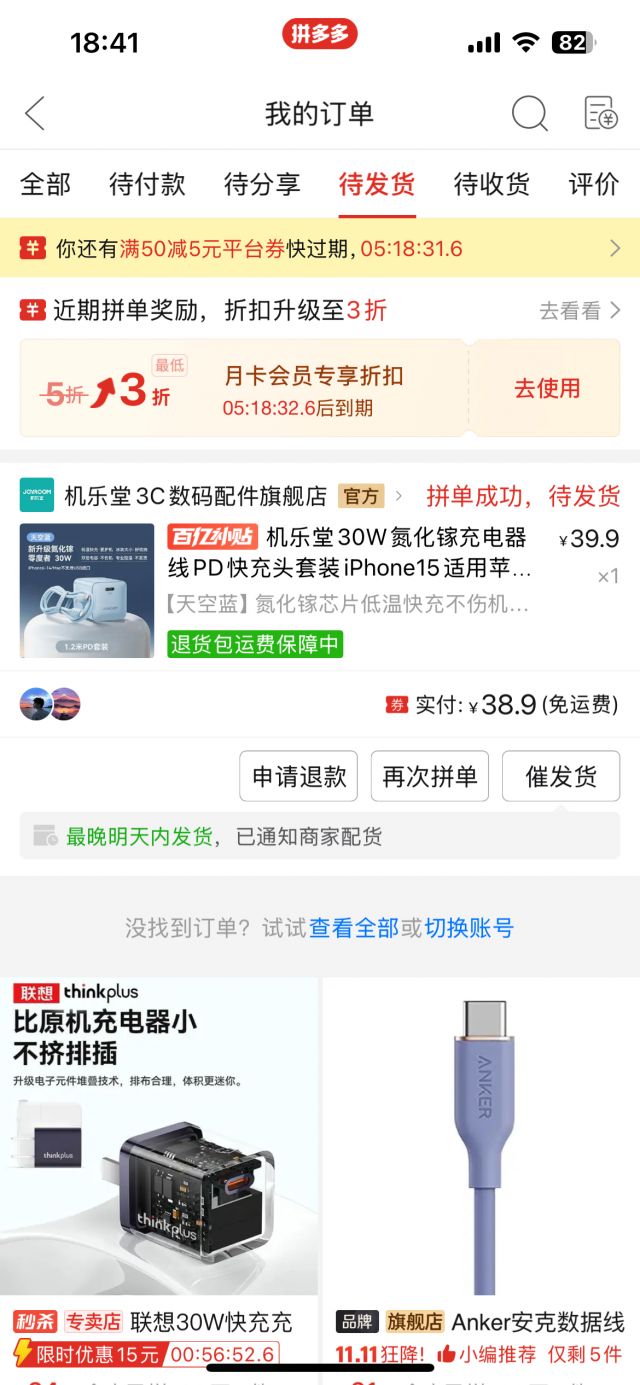The width and height of the screenshot is (640, 1385).
Task: Tap 再次拼单 to buy again
Action: tap(430, 776)
